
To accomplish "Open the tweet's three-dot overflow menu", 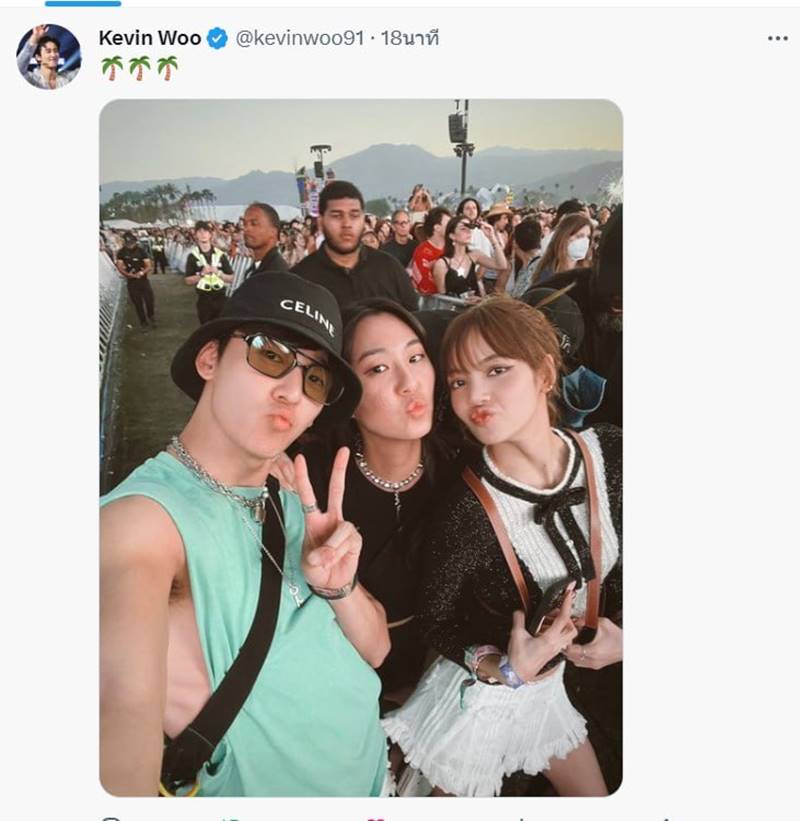I will pyautogui.click(x=777, y=38).
